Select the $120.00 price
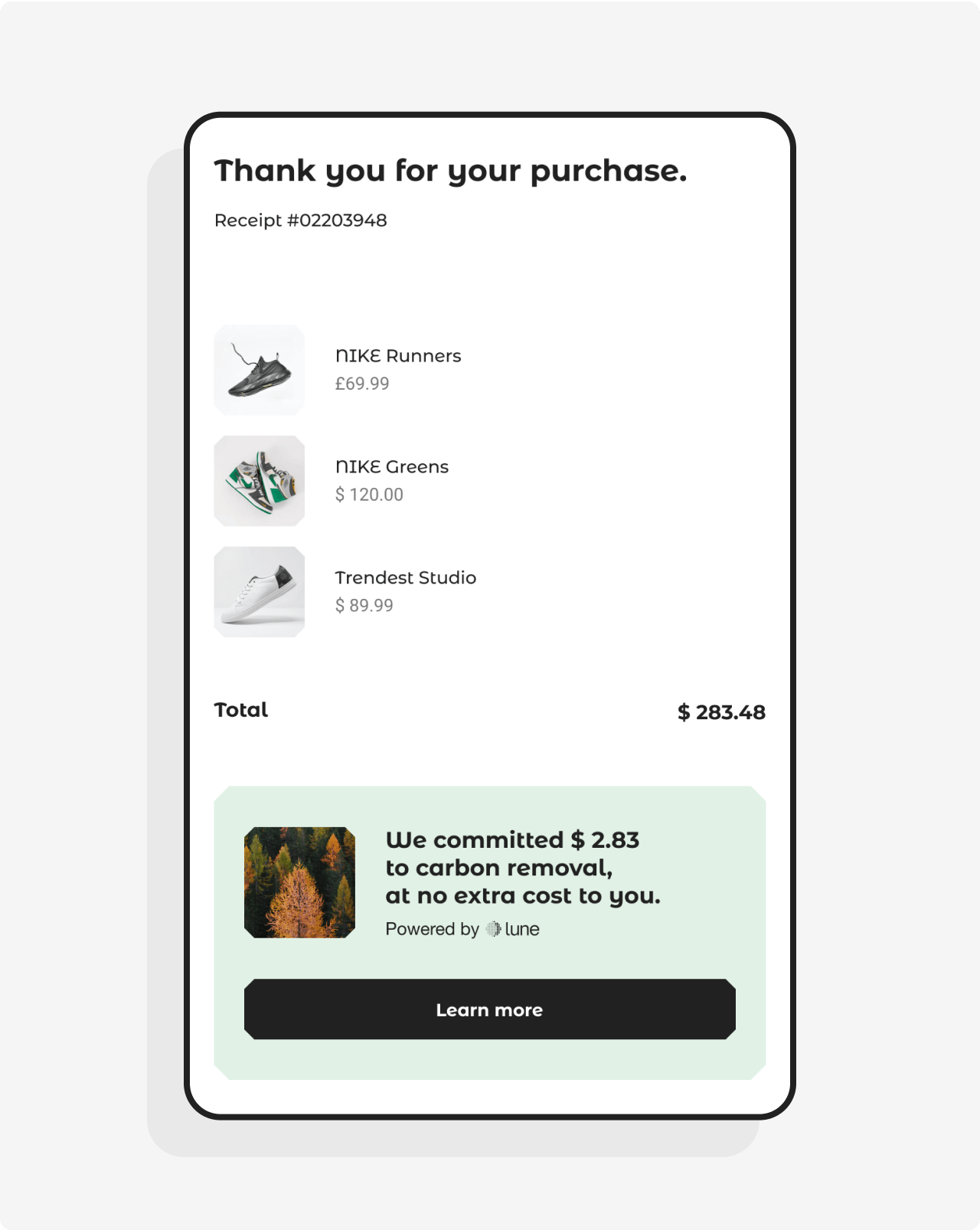The image size is (980, 1230). click(x=370, y=495)
